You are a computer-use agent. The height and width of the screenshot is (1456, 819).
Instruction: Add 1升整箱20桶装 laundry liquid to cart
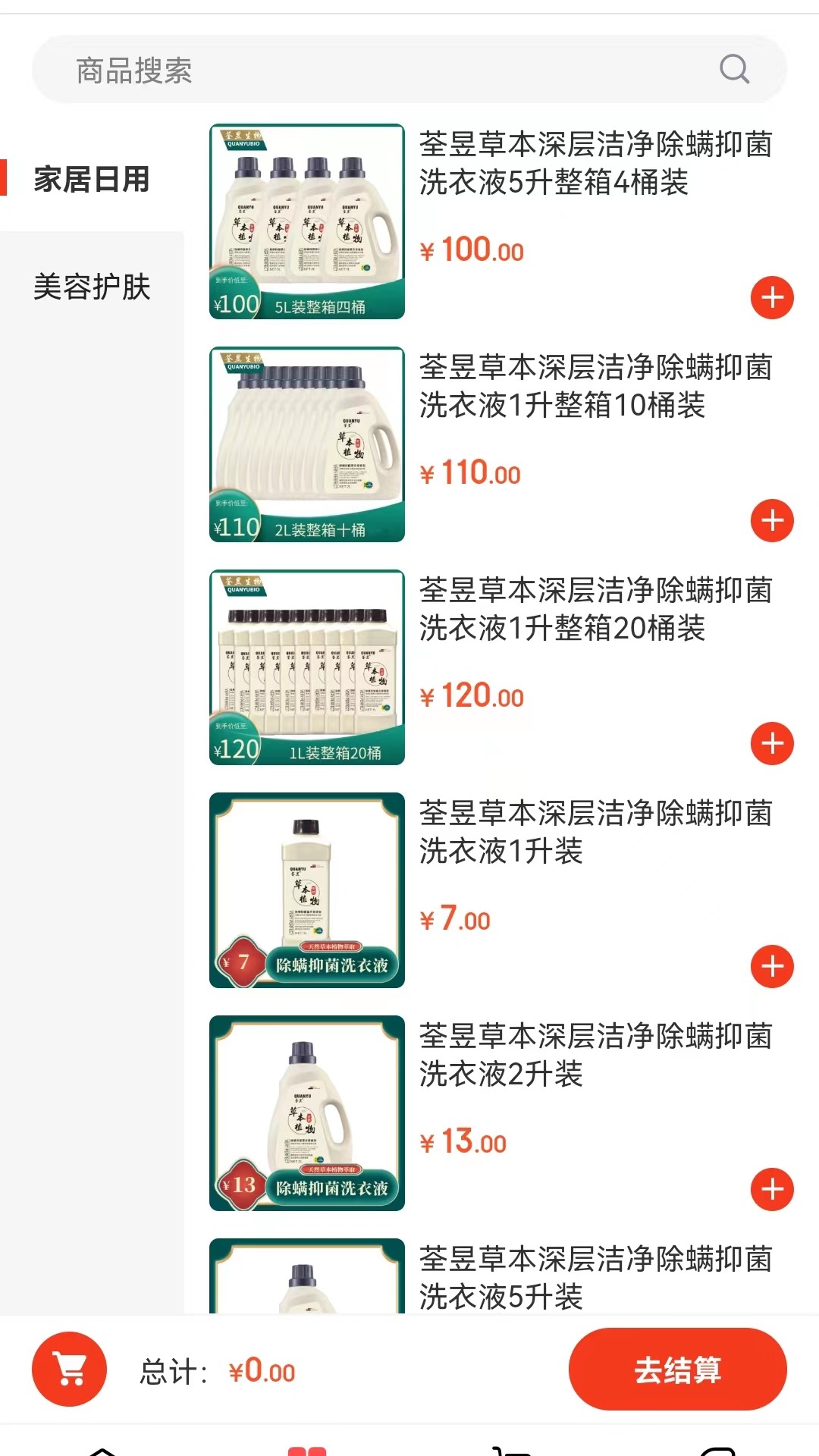click(x=772, y=743)
